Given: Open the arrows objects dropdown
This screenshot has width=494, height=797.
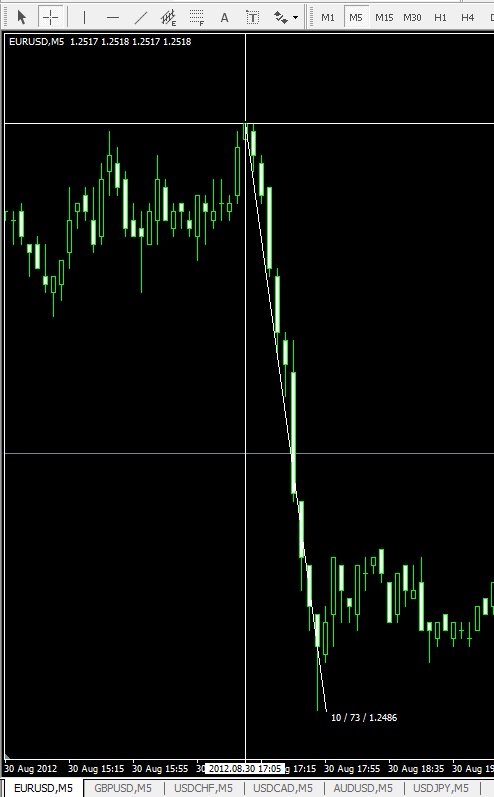Looking at the screenshot, I should click(x=286, y=17).
